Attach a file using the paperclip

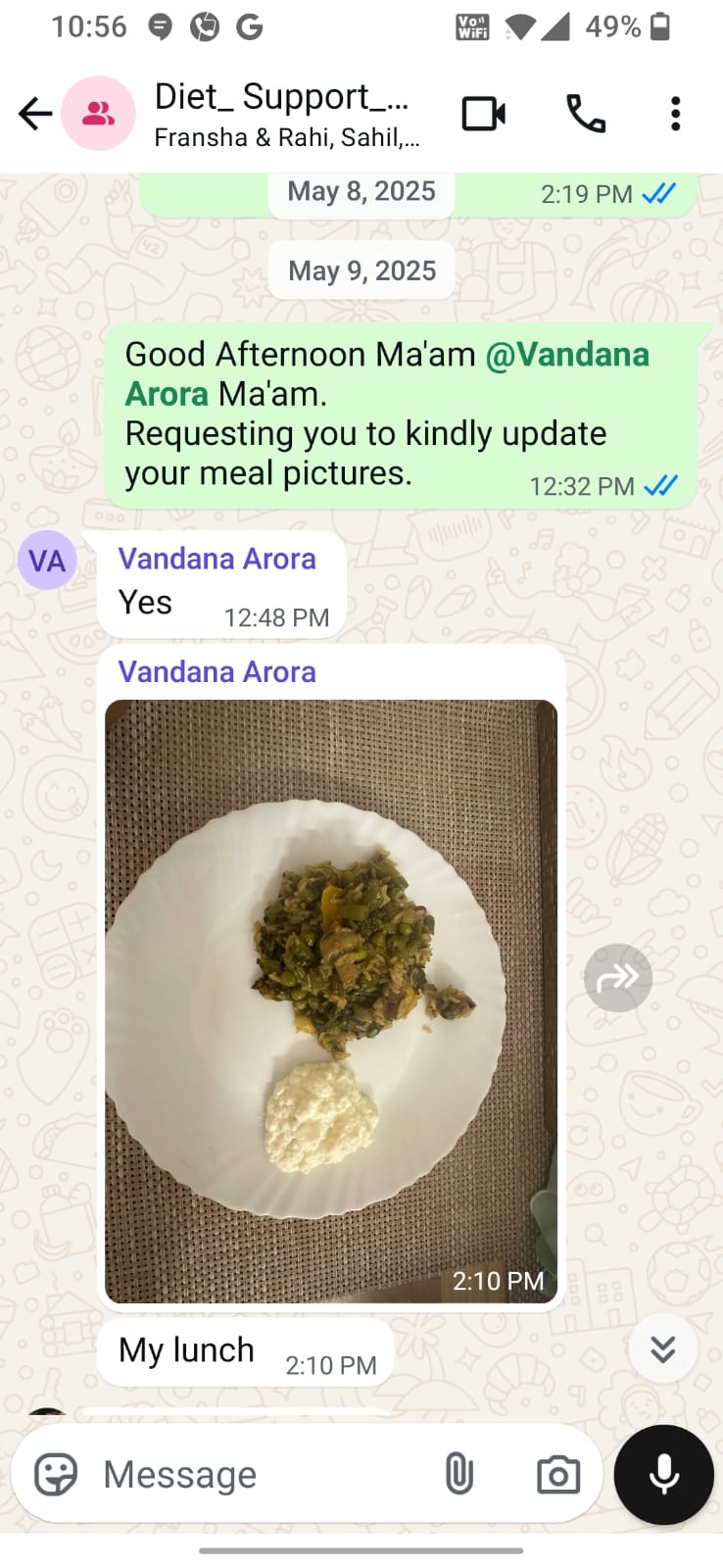click(458, 1474)
